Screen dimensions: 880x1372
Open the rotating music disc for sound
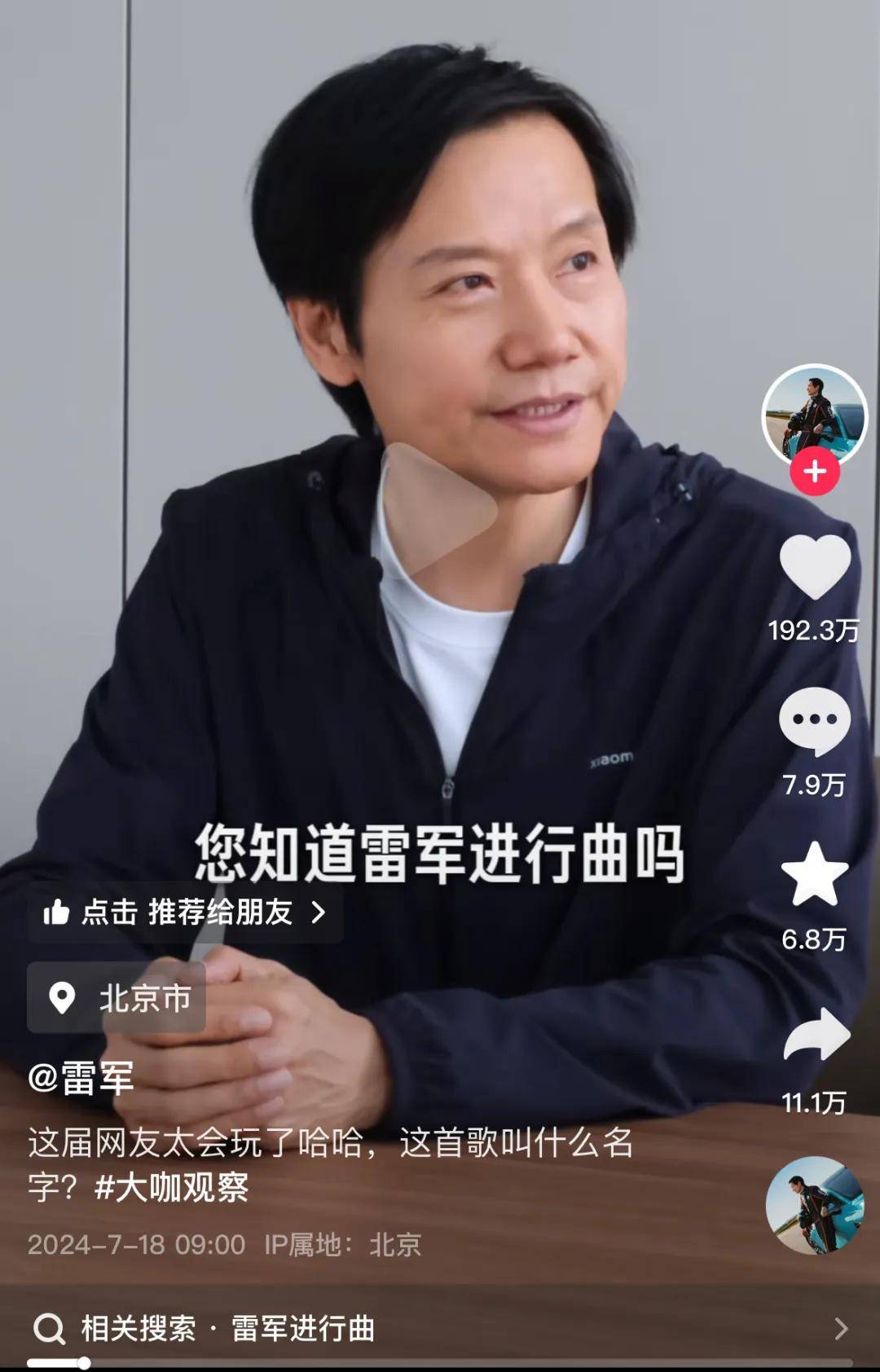click(814, 1205)
